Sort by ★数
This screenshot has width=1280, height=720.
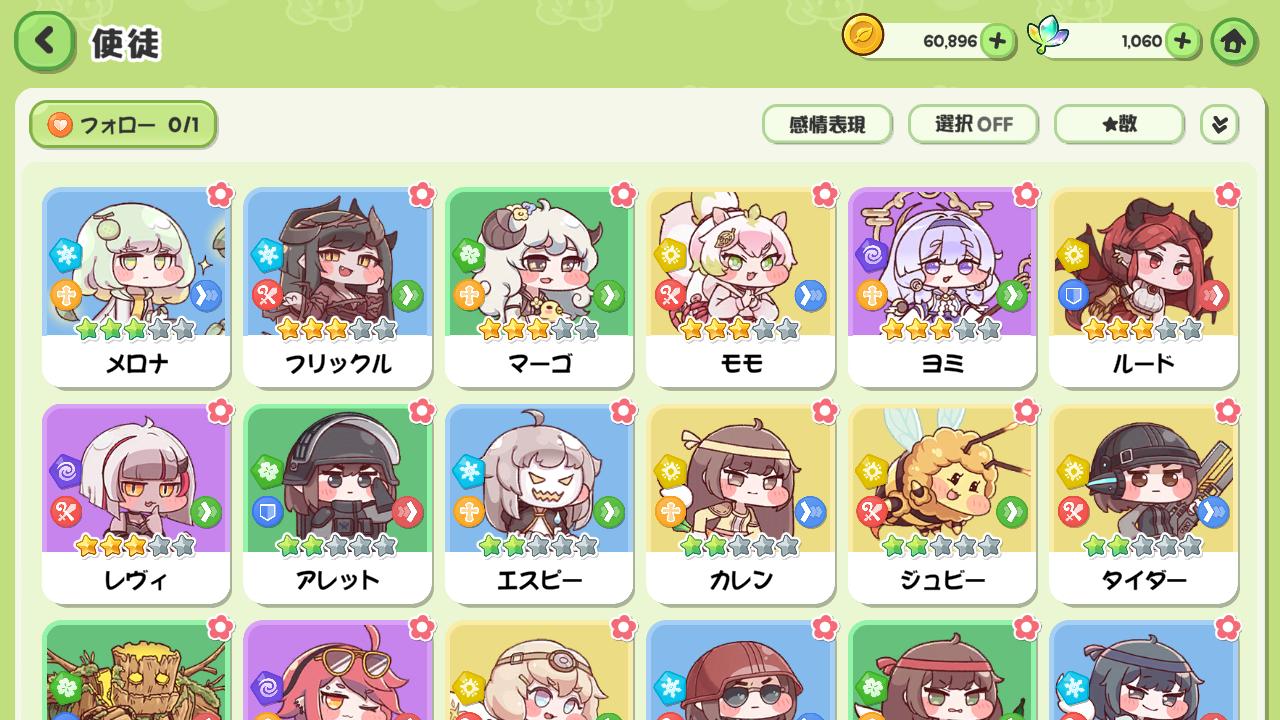[x=1119, y=125]
